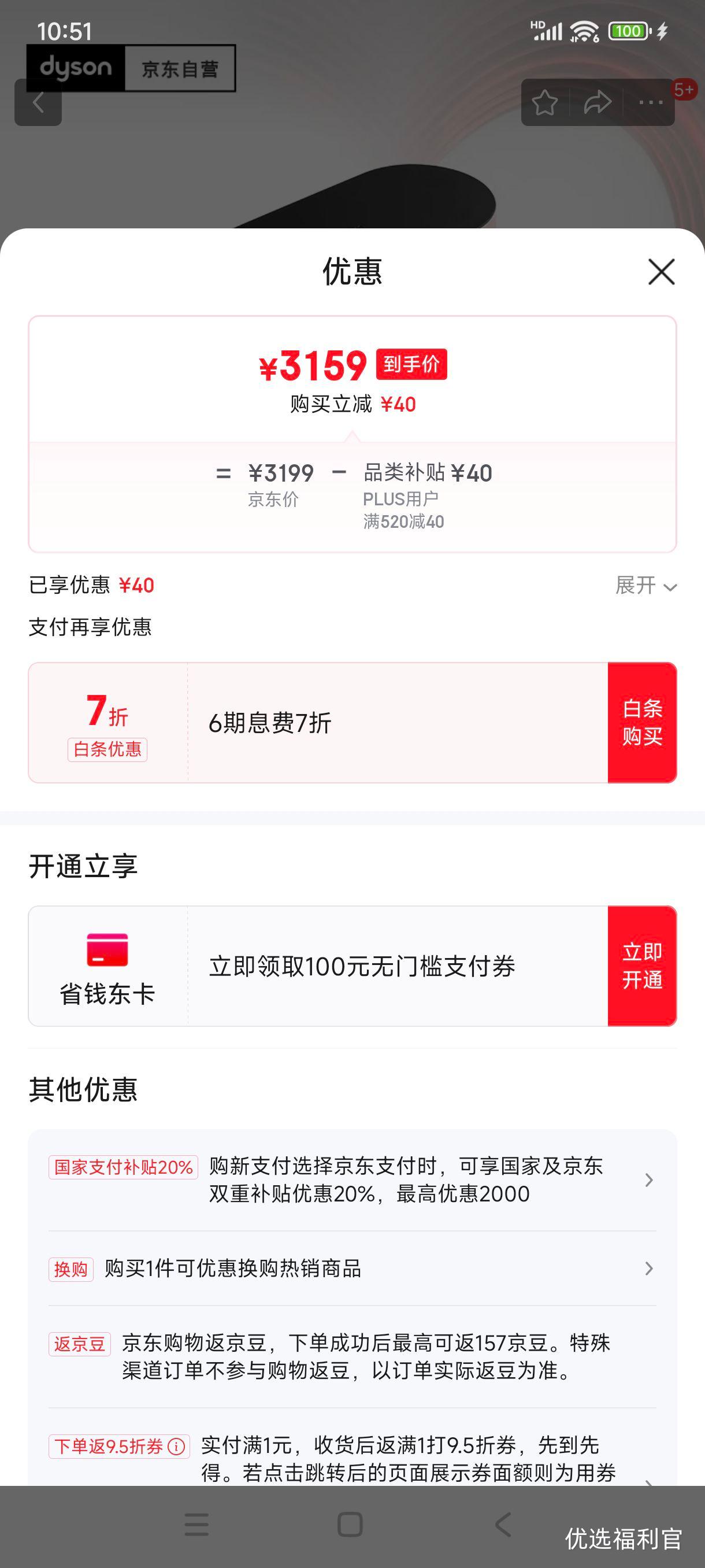Screen dimensions: 705x1568
Task: Close the 优惠 discount sheet
Action: point(661,272)
